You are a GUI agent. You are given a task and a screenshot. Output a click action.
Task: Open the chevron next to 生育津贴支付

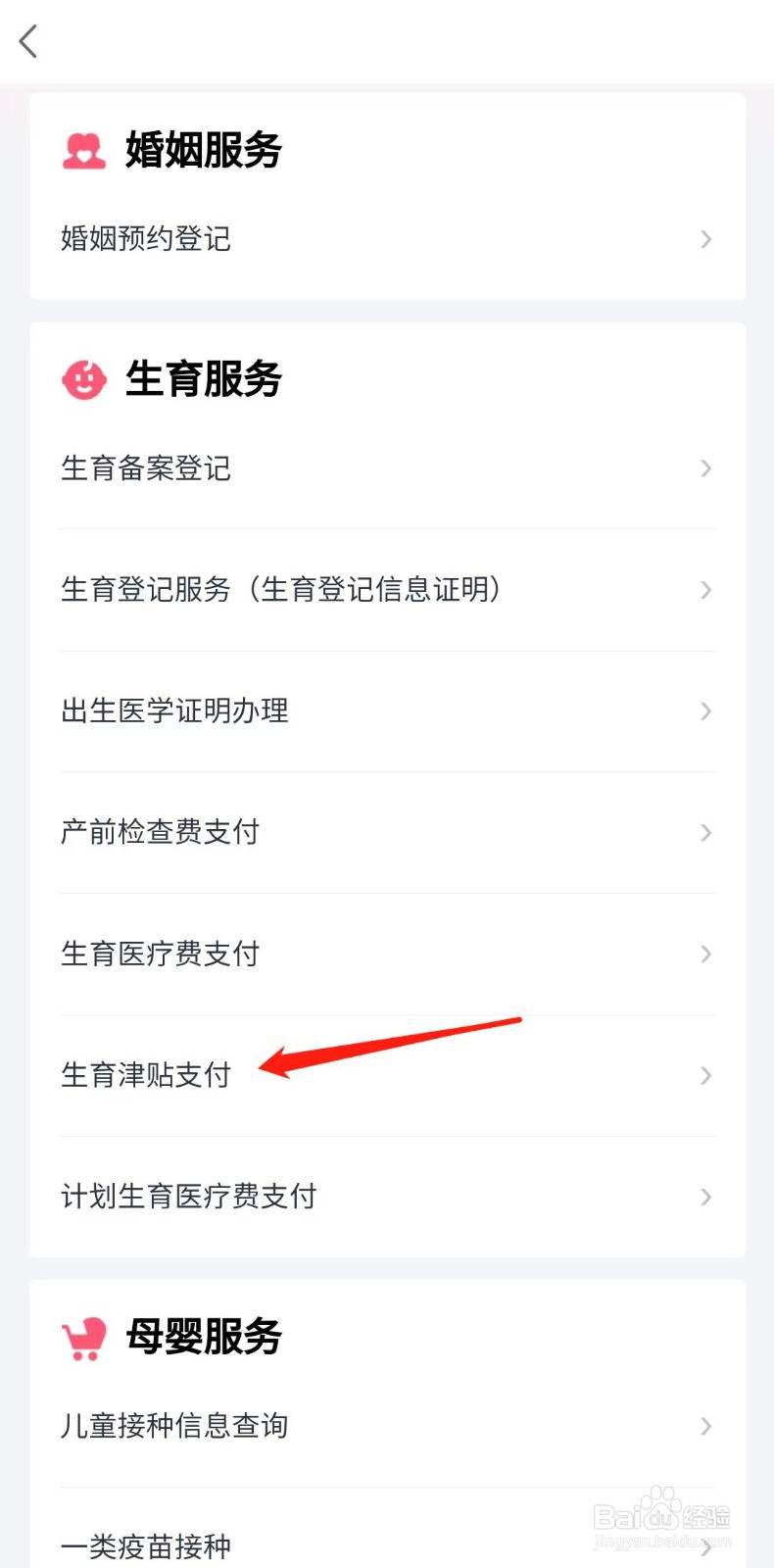[x=705, y=1075]
